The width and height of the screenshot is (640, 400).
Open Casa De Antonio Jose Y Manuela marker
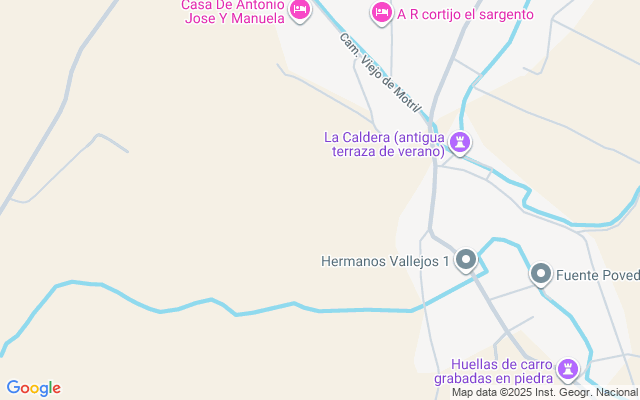point(299,11)
